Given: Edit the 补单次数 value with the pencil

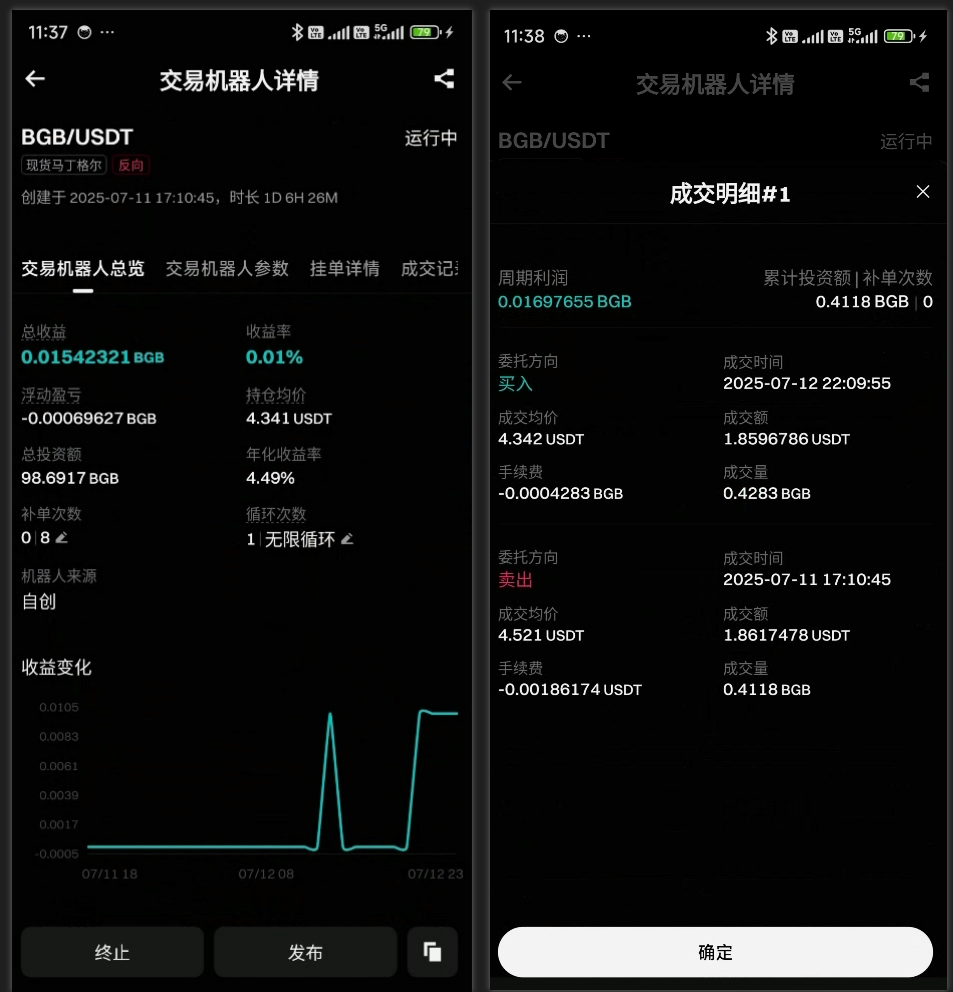Looking at the screenshot, I should (62, 538).
